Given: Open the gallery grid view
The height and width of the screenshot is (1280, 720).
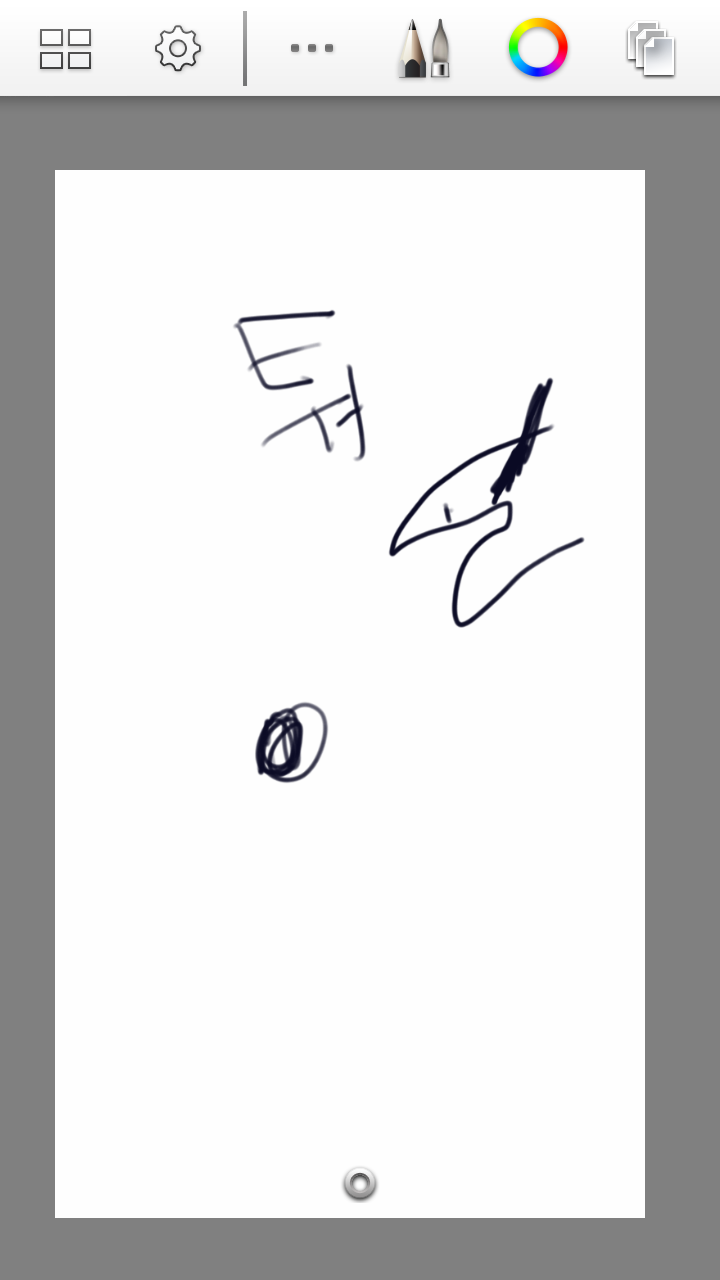Looking at the screenshot, I should (x=65, y=49).
